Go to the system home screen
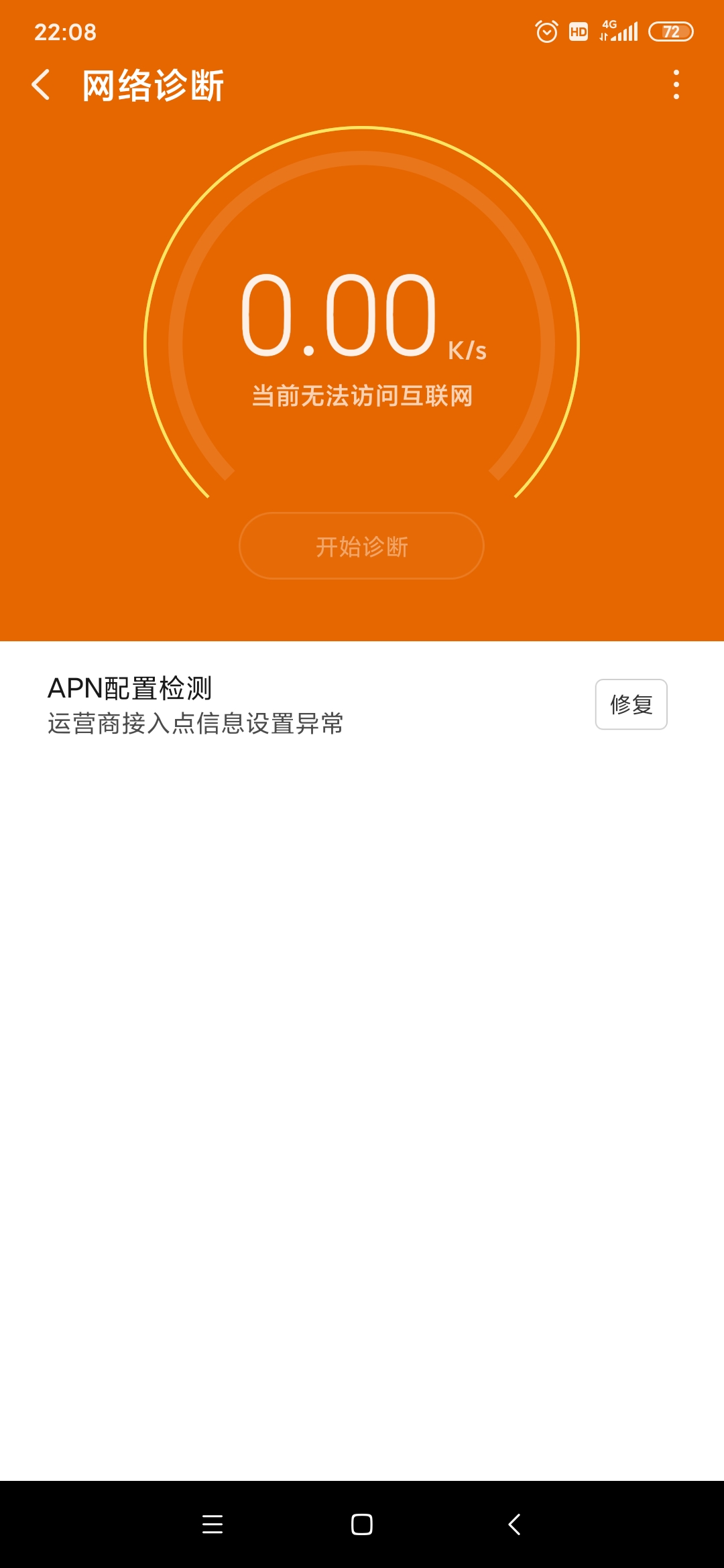Image resolution: width=724 pixels, height=1568 pixels. click(x=362, y=1524)
